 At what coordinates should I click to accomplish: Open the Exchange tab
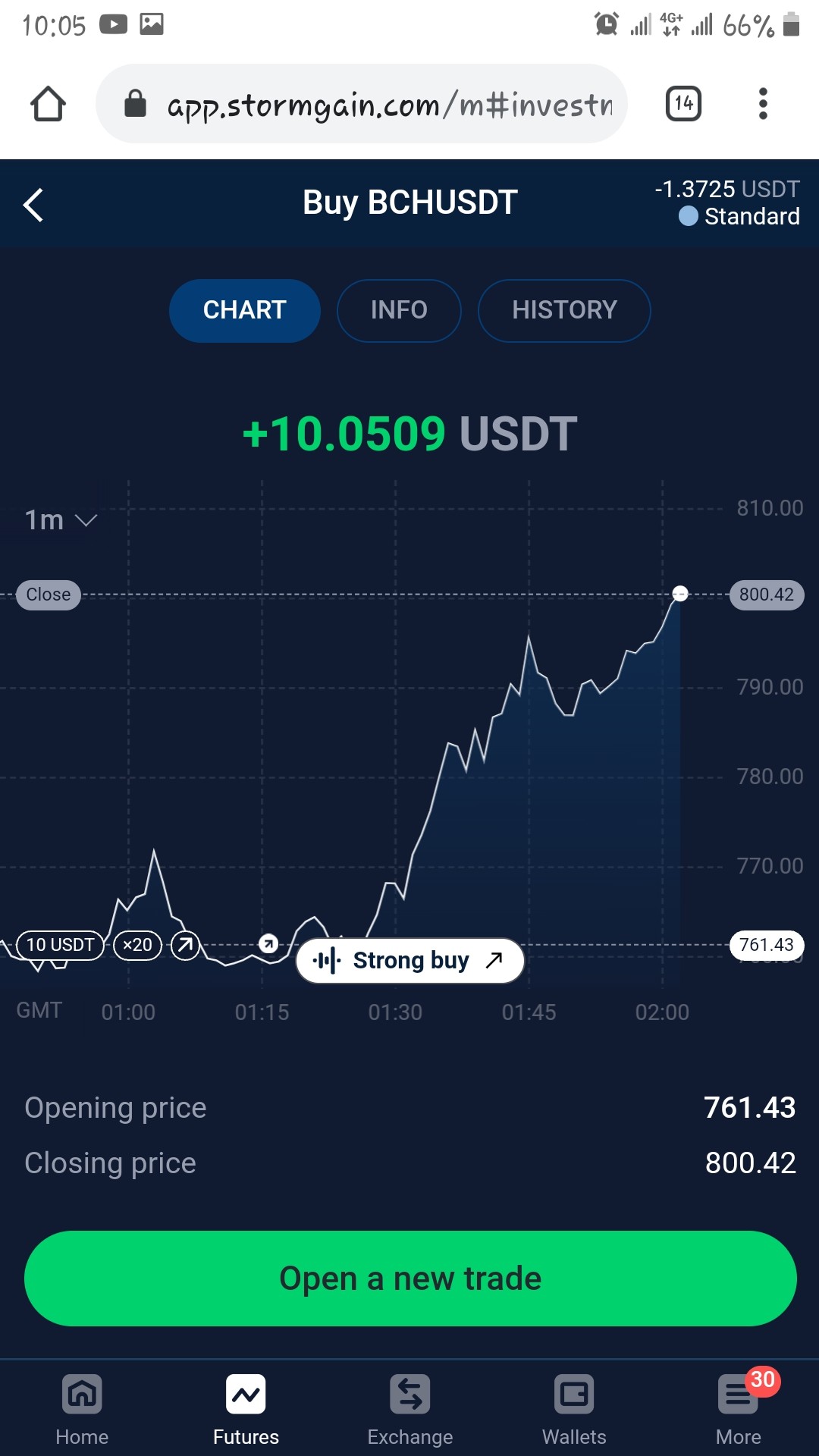tap(410, 1410)
